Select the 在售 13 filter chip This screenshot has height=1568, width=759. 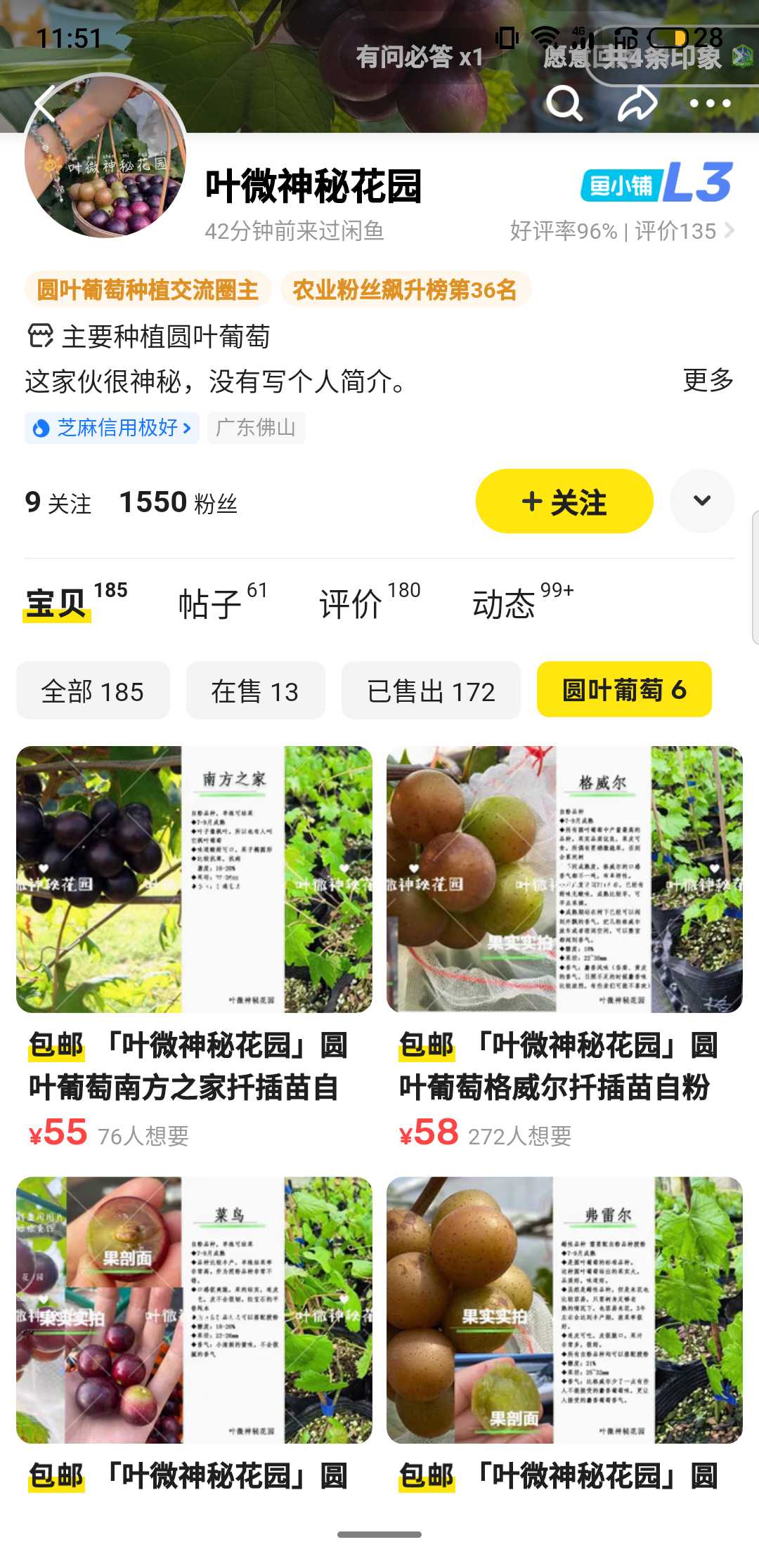coord(255,691)
